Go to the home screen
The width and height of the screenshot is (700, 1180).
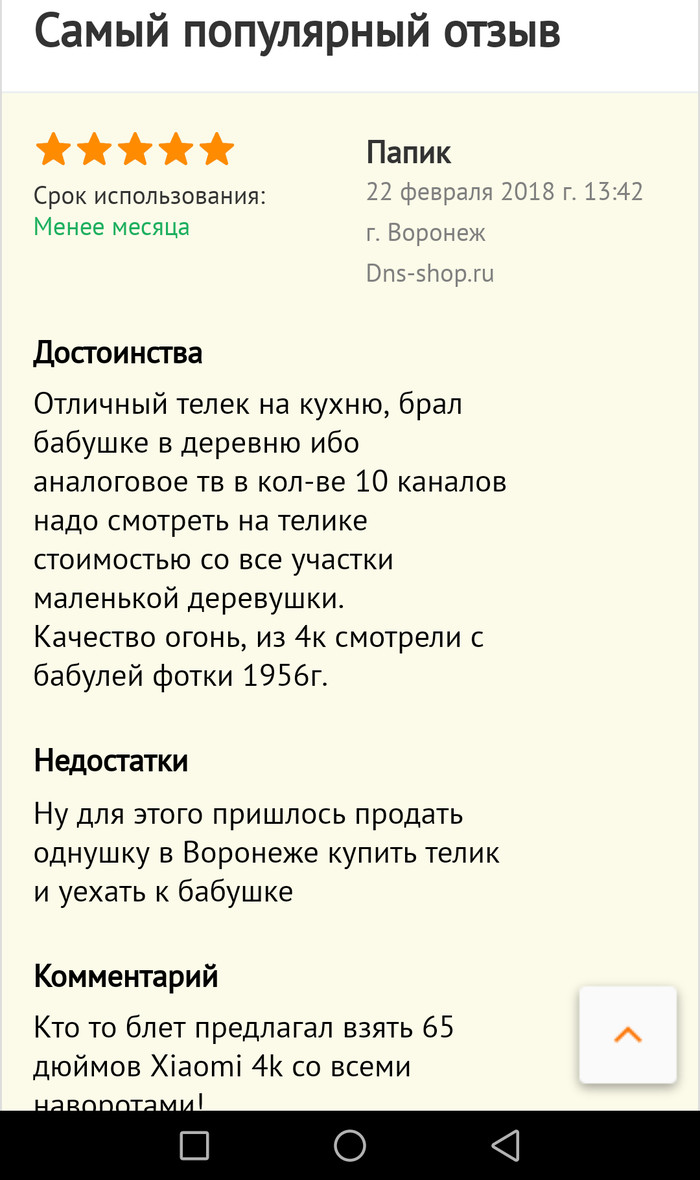pos(350,1144)
